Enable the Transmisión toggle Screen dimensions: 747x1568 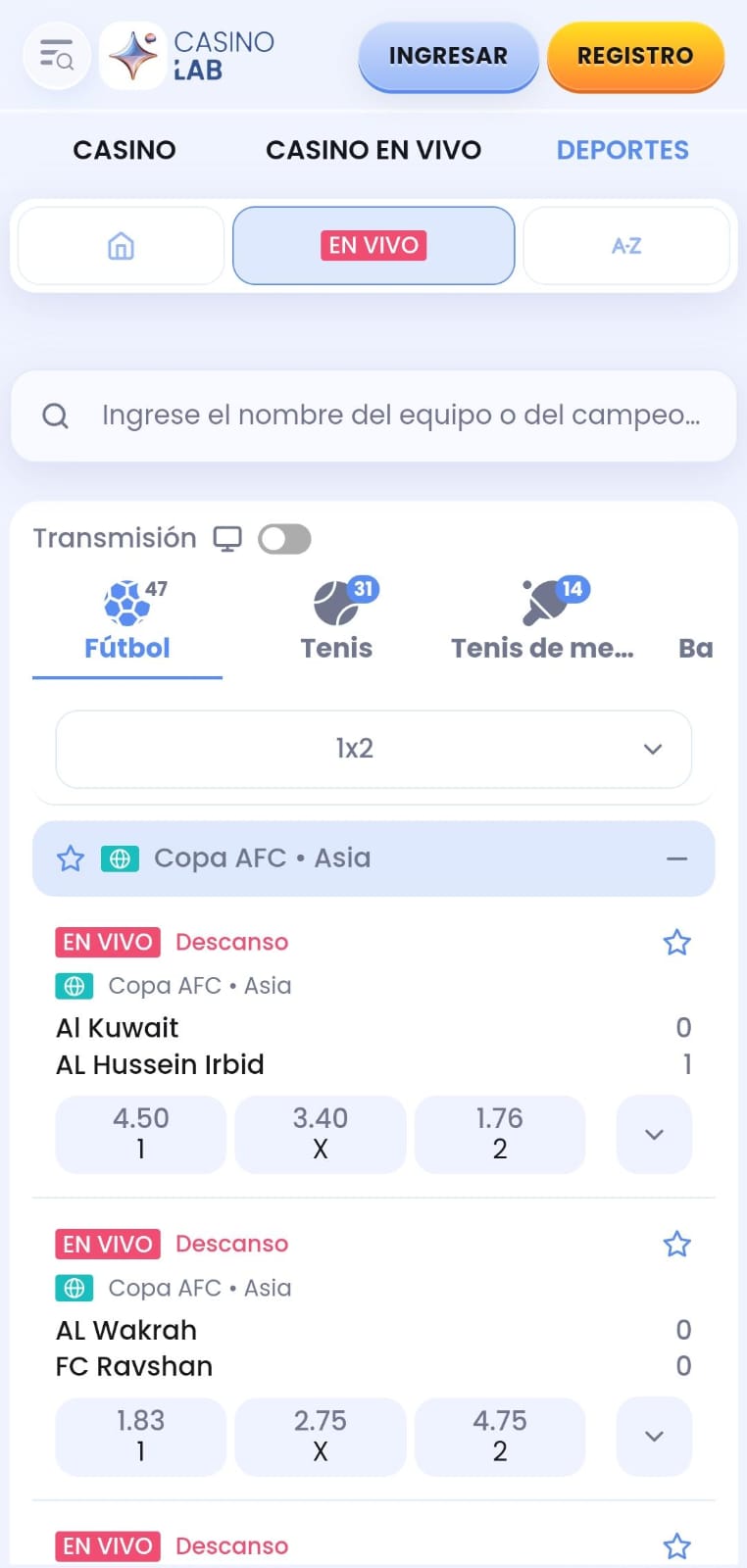284,539
